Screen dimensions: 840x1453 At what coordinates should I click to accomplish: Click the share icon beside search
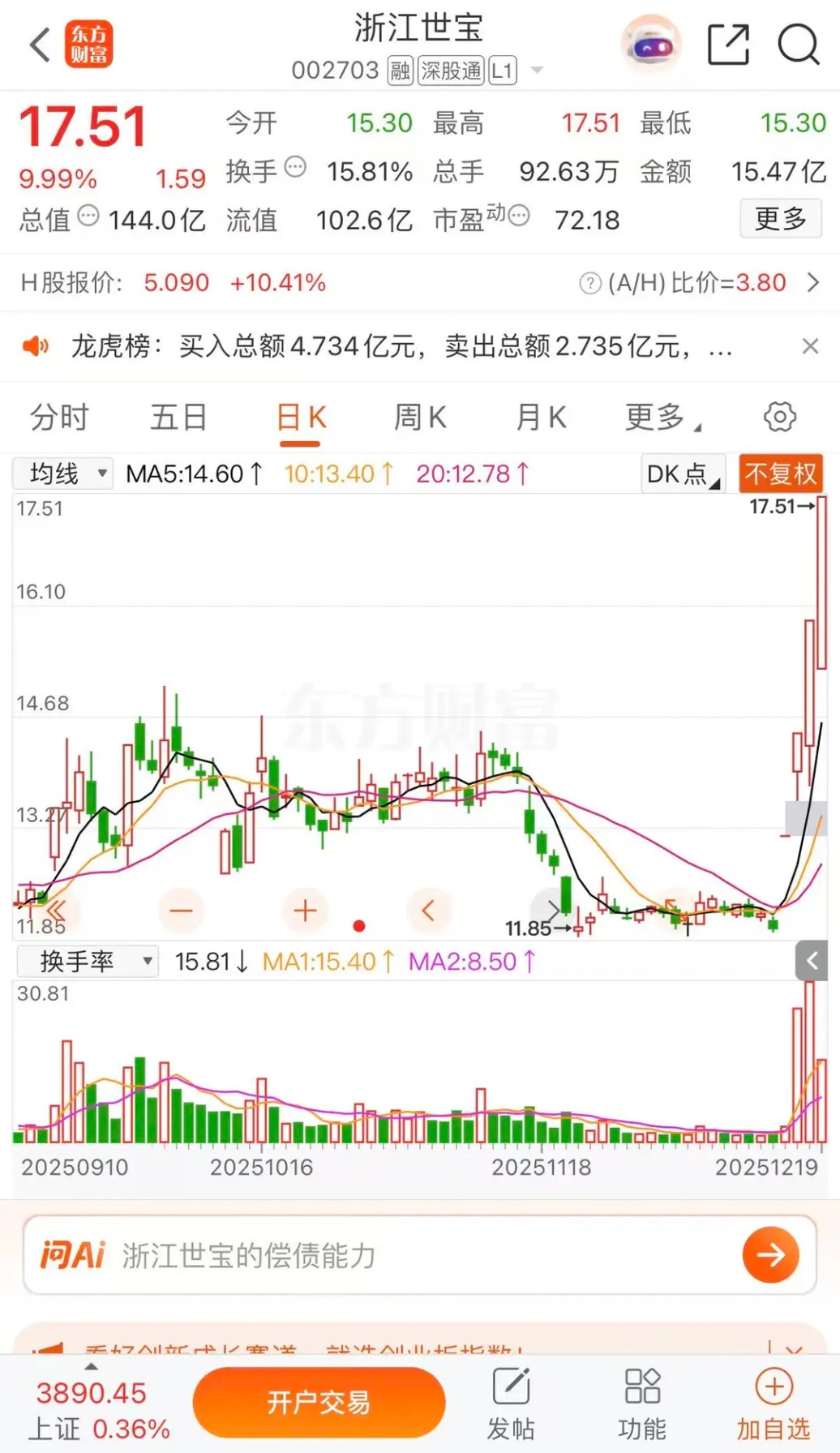pos(728,45)
